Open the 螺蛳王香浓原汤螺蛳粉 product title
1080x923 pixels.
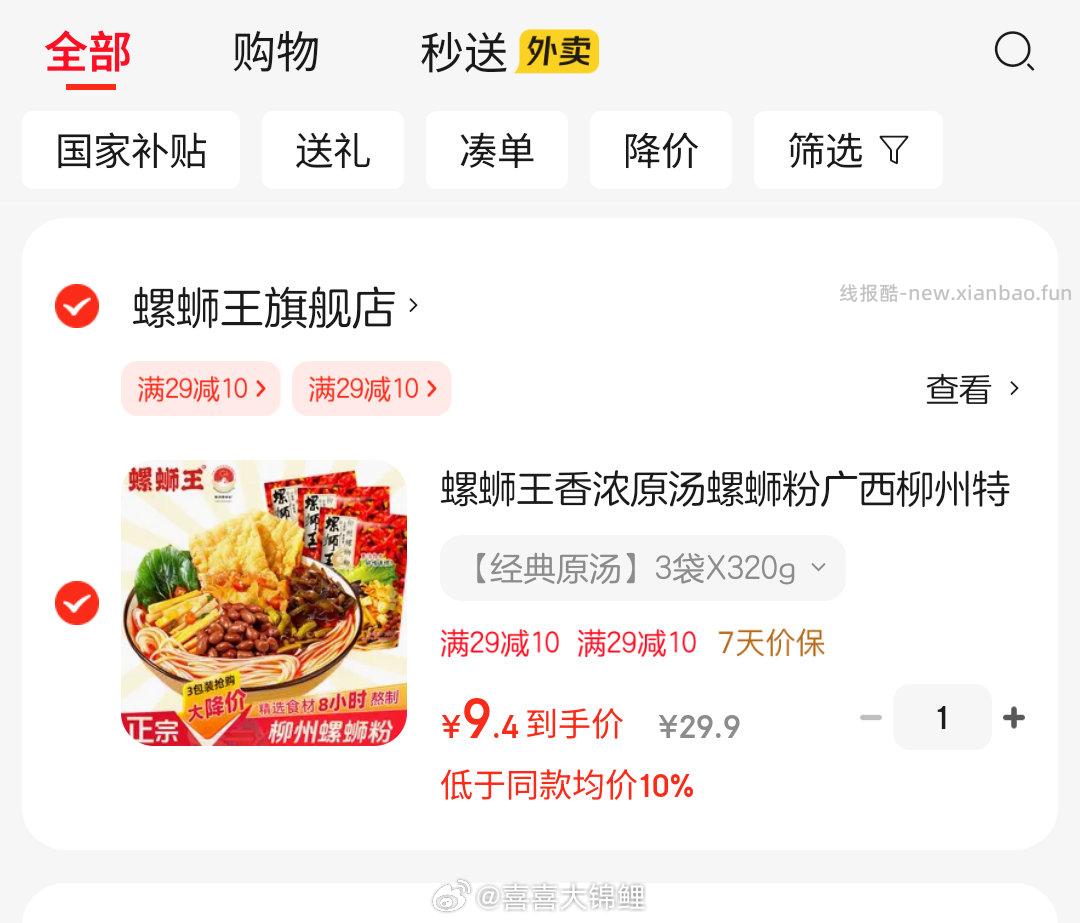click(725, 489)
